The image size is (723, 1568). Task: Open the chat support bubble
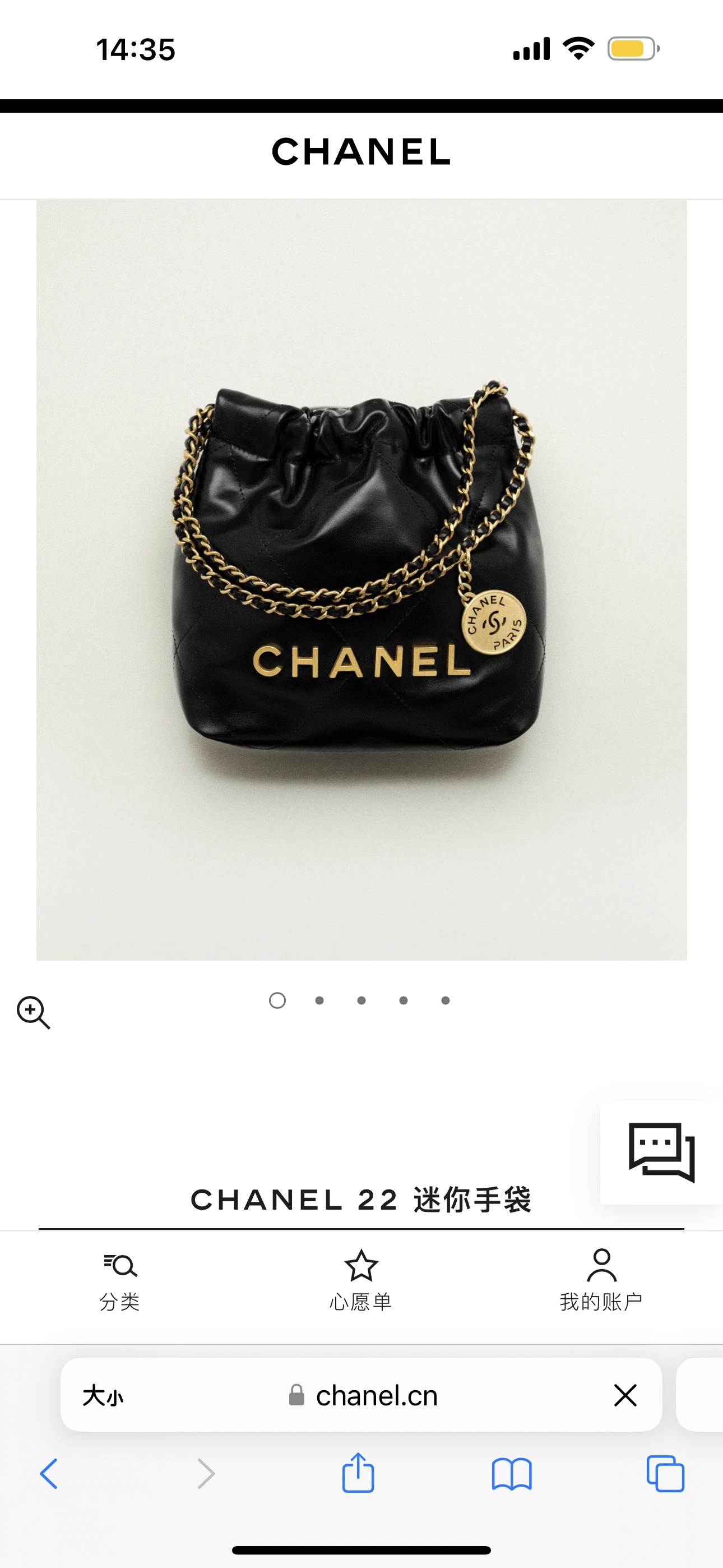661,1152
